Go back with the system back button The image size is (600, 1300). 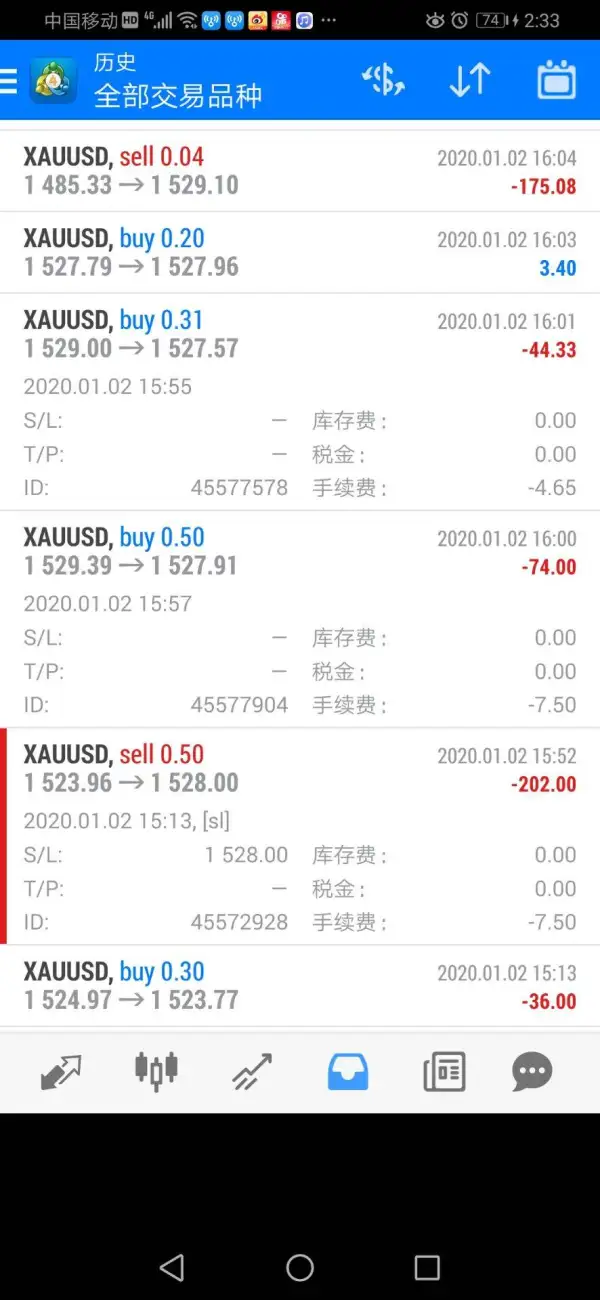coord(172,1268)
